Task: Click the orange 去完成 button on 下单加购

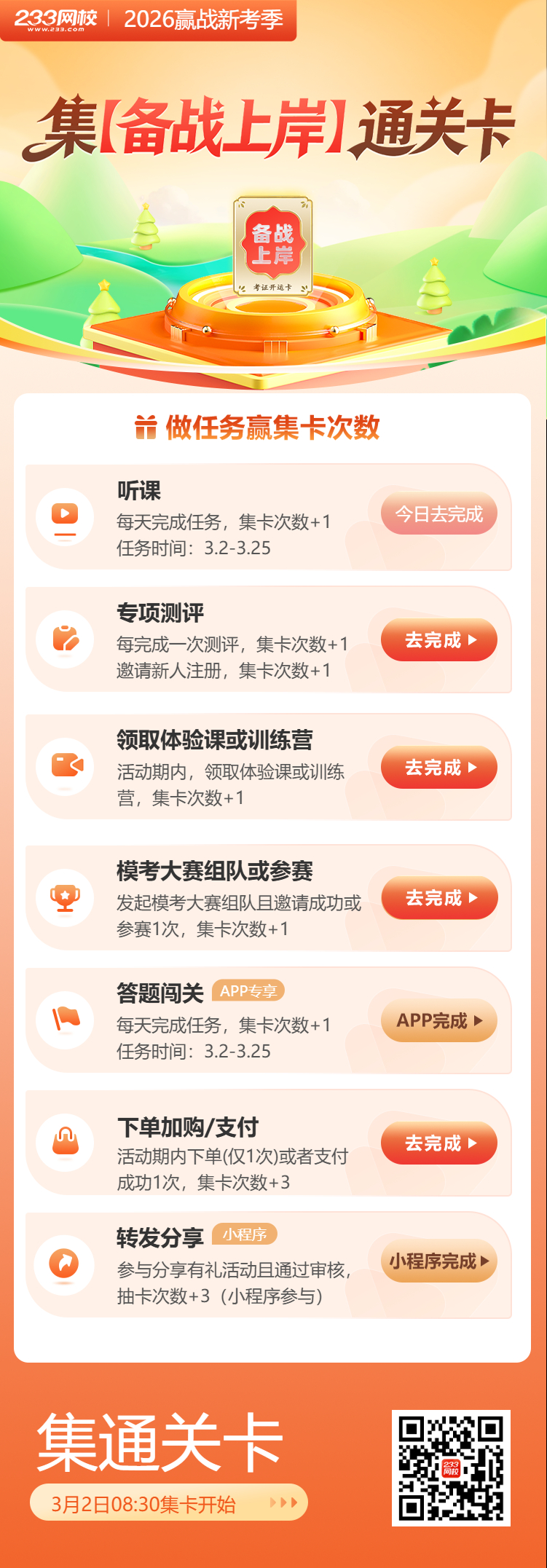Action: [x=438, y=1143]
